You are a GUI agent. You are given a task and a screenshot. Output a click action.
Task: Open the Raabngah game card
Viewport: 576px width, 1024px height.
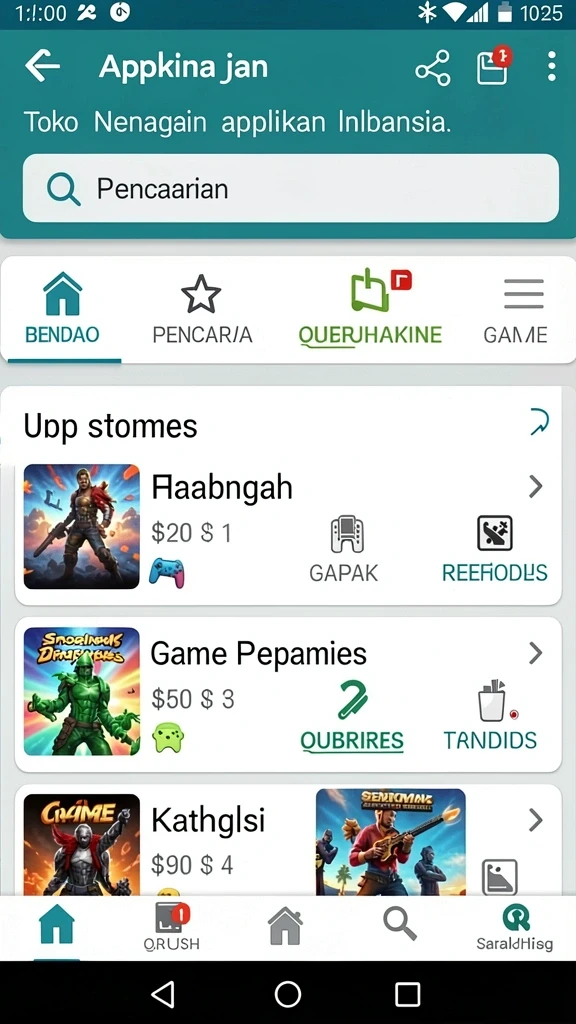[288, 526]
